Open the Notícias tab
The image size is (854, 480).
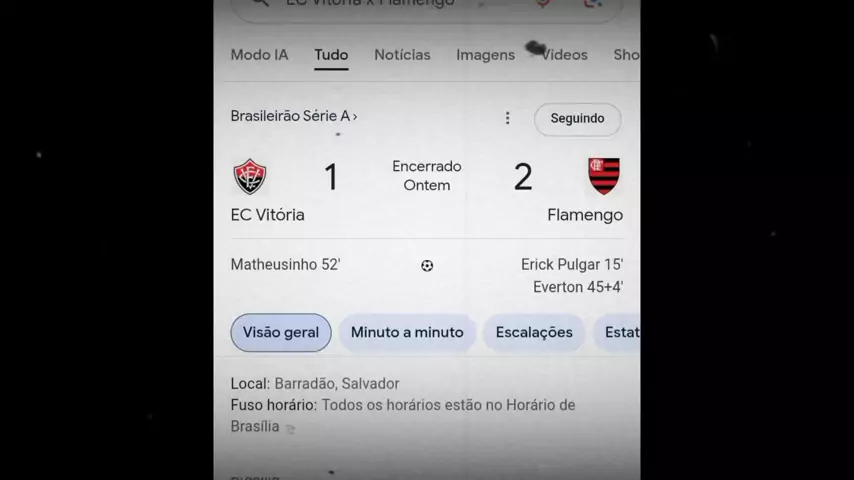(x=402, y=55)
